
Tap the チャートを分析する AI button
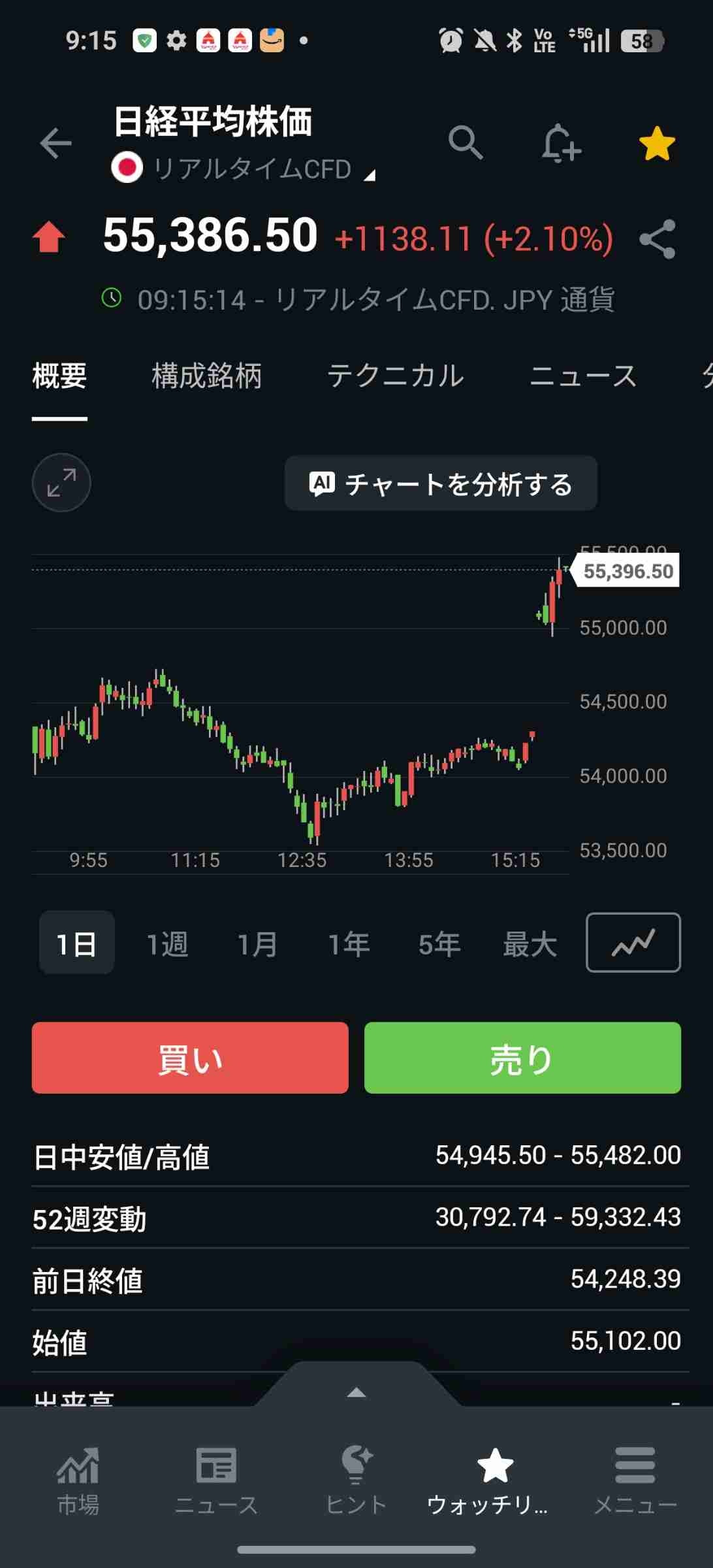(441, 484)
